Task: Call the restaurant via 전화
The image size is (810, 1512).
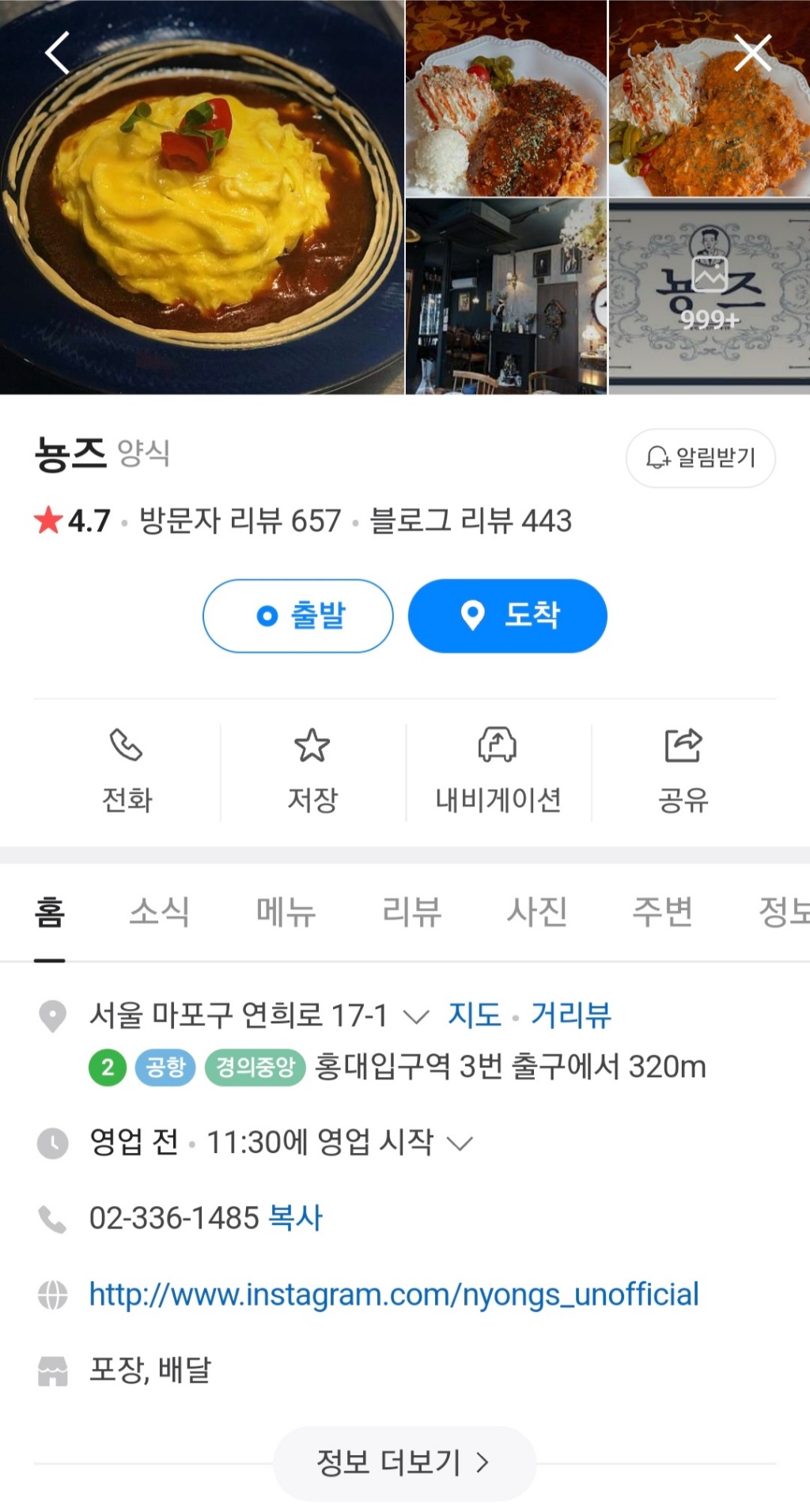Action: 127,772
